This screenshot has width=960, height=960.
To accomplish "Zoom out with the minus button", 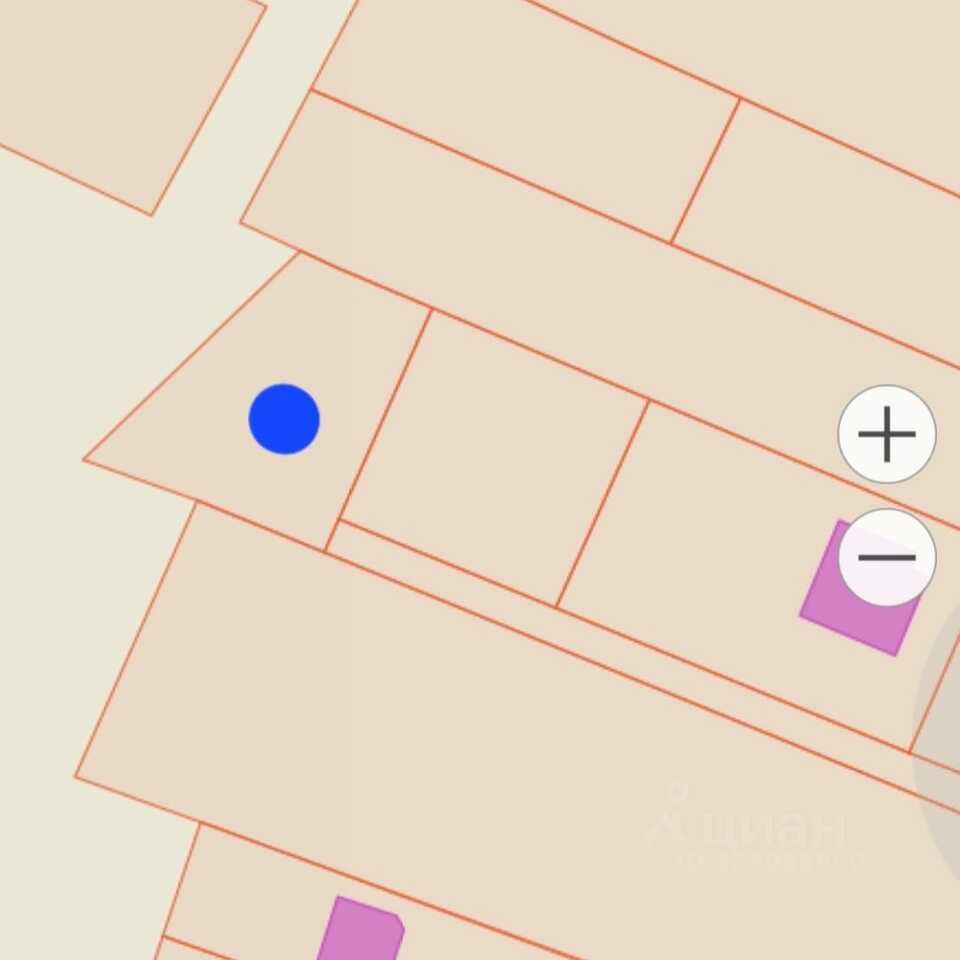I will (x=887, y=557).
